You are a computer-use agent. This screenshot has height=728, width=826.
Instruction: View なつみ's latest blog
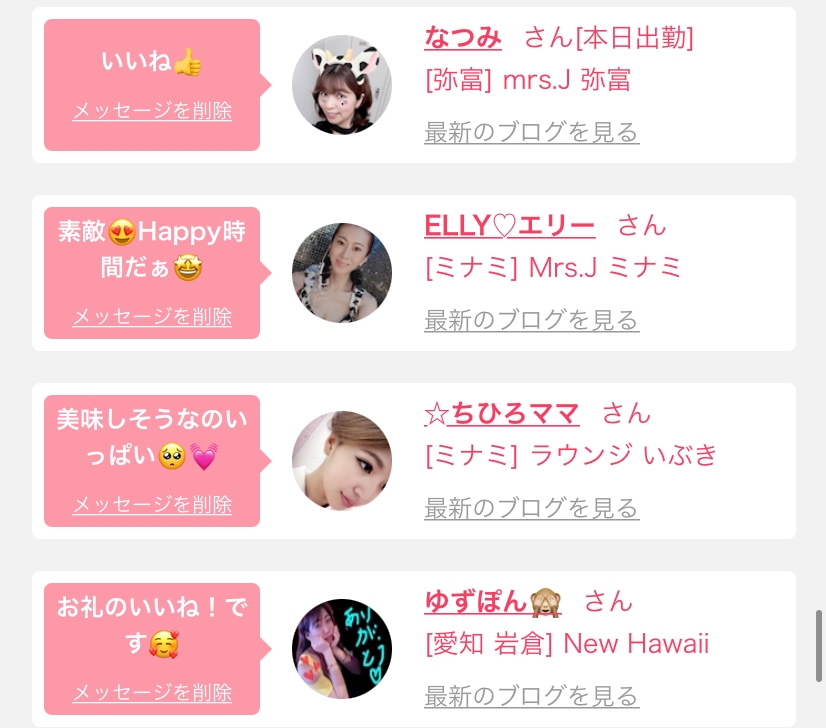click(x=532, y=132)
